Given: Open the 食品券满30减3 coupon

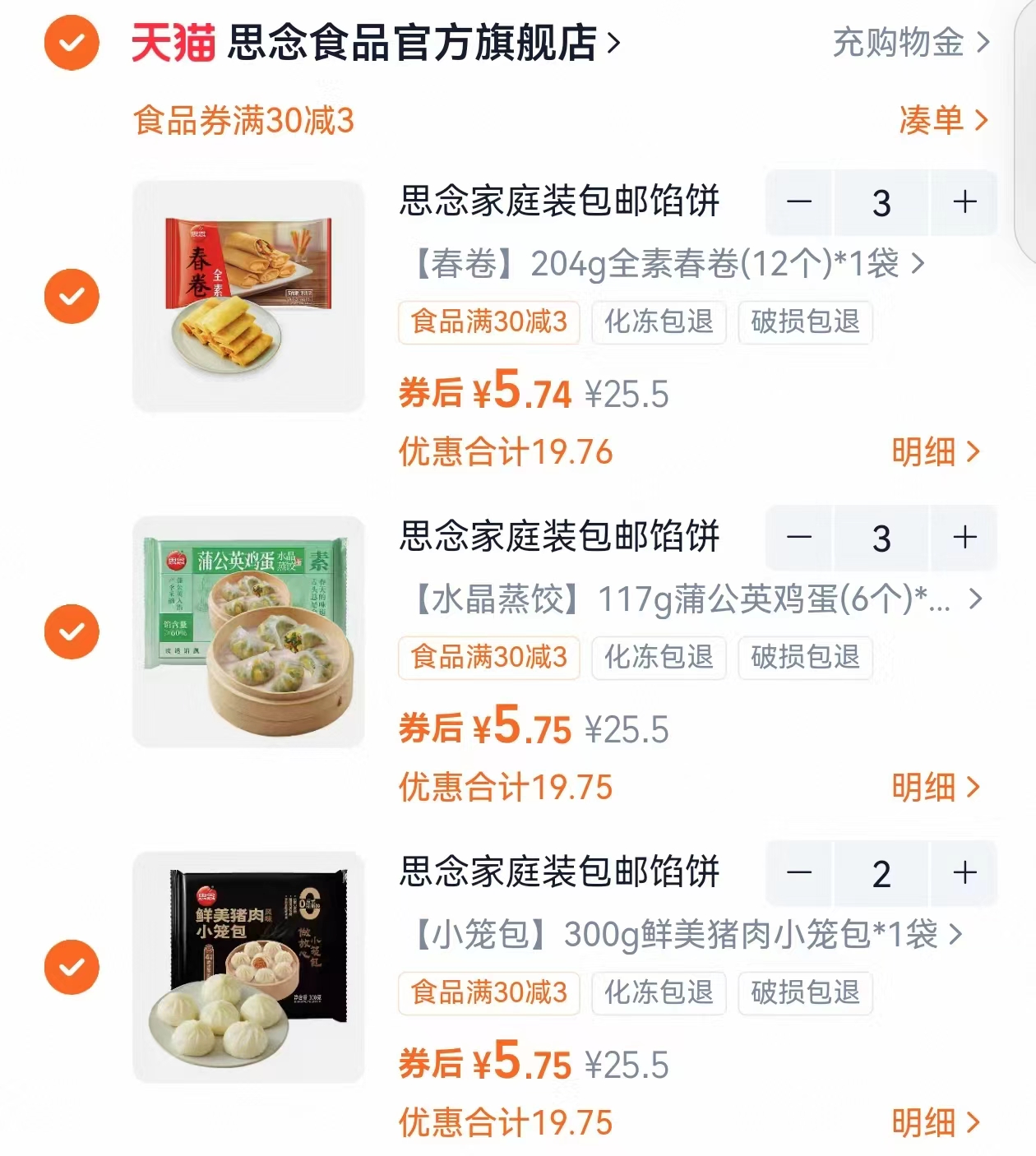Looking at the screenshot, I should pos(245,120).
